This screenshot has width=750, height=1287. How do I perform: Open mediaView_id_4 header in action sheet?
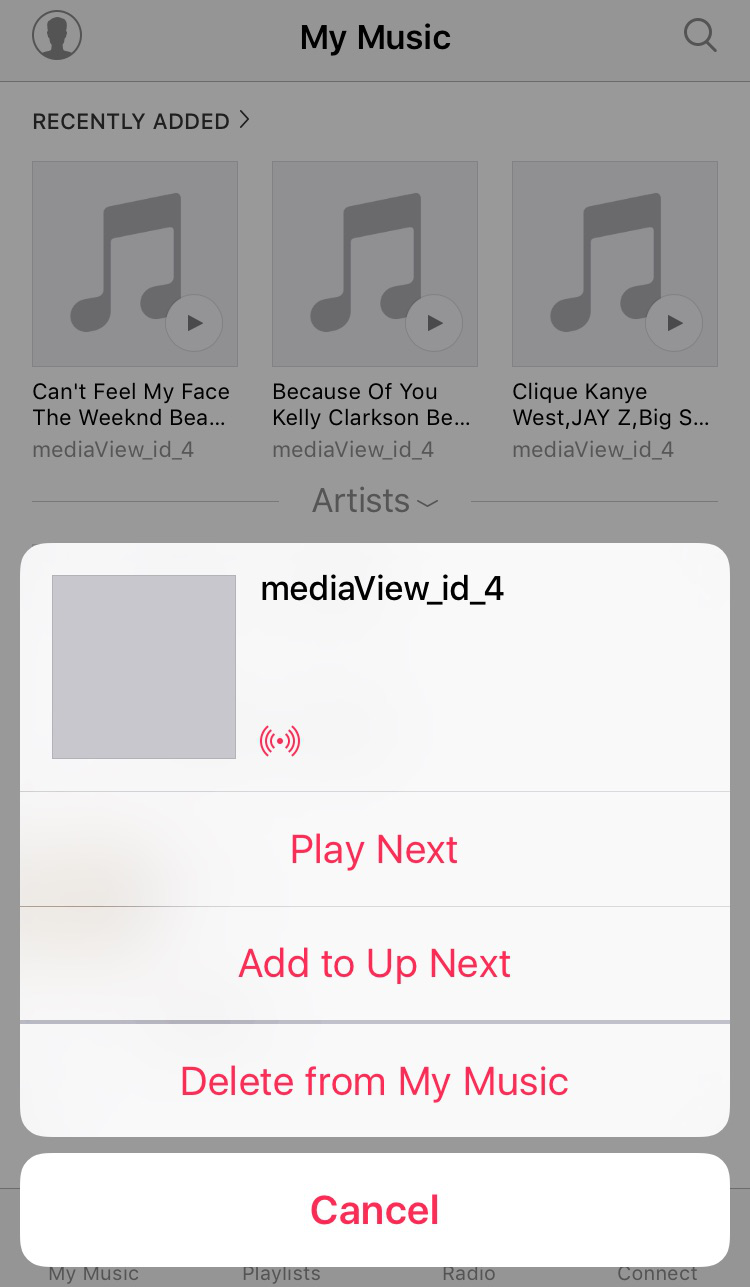click(382, 589)
